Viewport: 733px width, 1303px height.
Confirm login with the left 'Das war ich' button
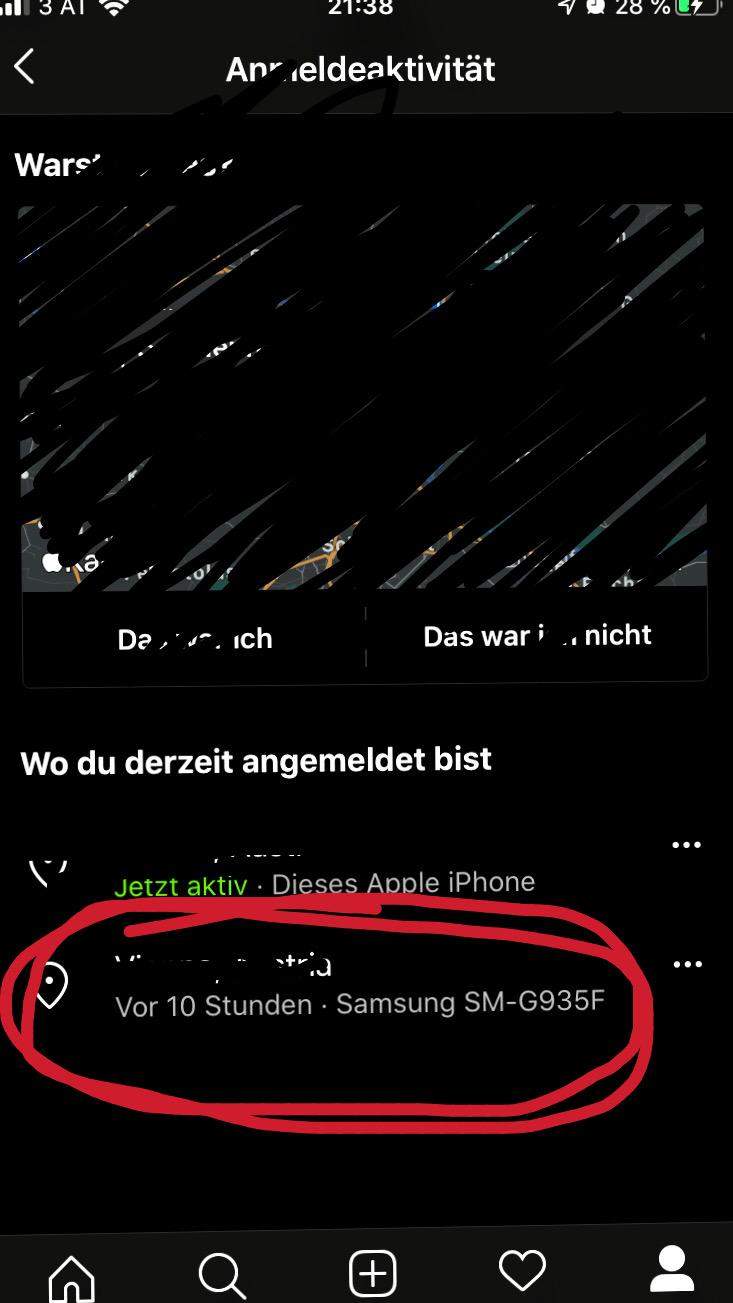tap(194, 639)
